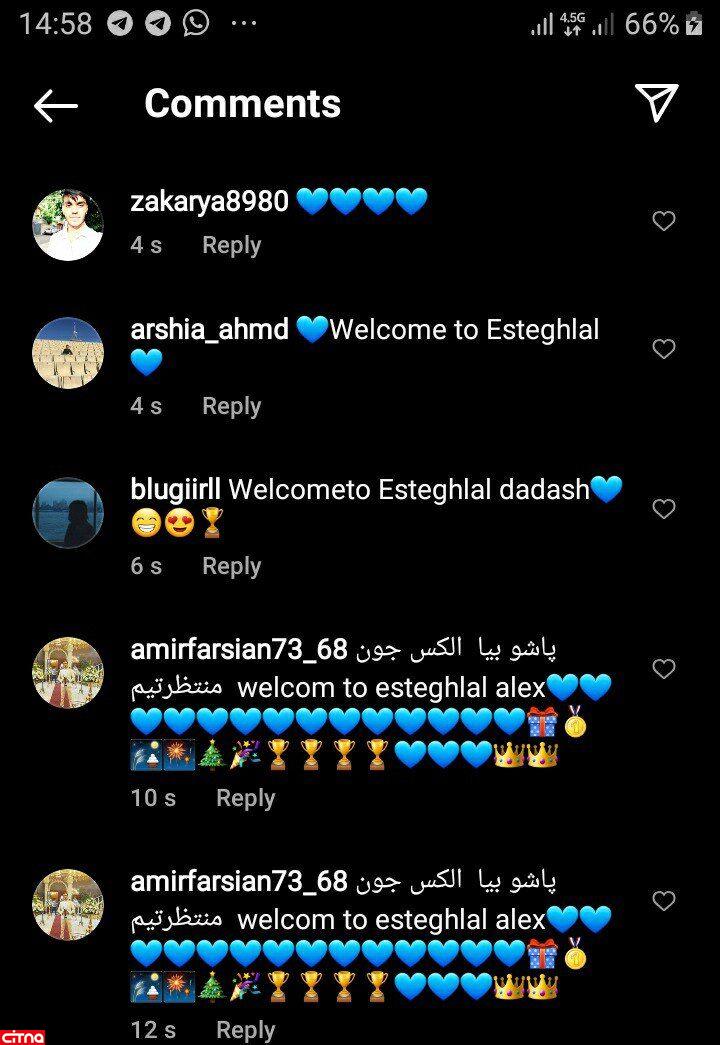Like amirfarsian73_68's 12 s comment
Screen dimensions: 720x1045
click(664, 901)
